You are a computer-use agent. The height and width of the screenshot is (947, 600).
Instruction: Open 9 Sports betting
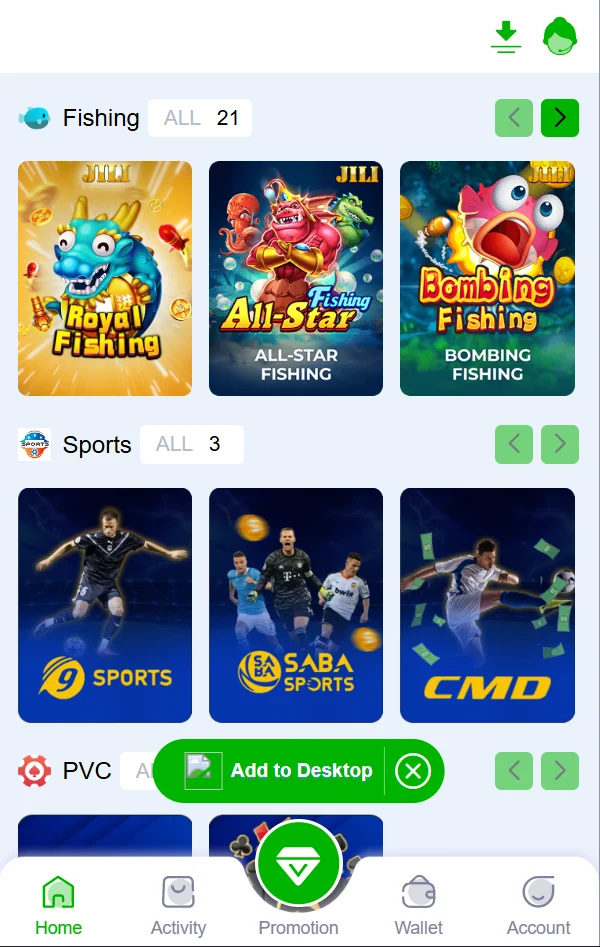(x=105, y=605)
